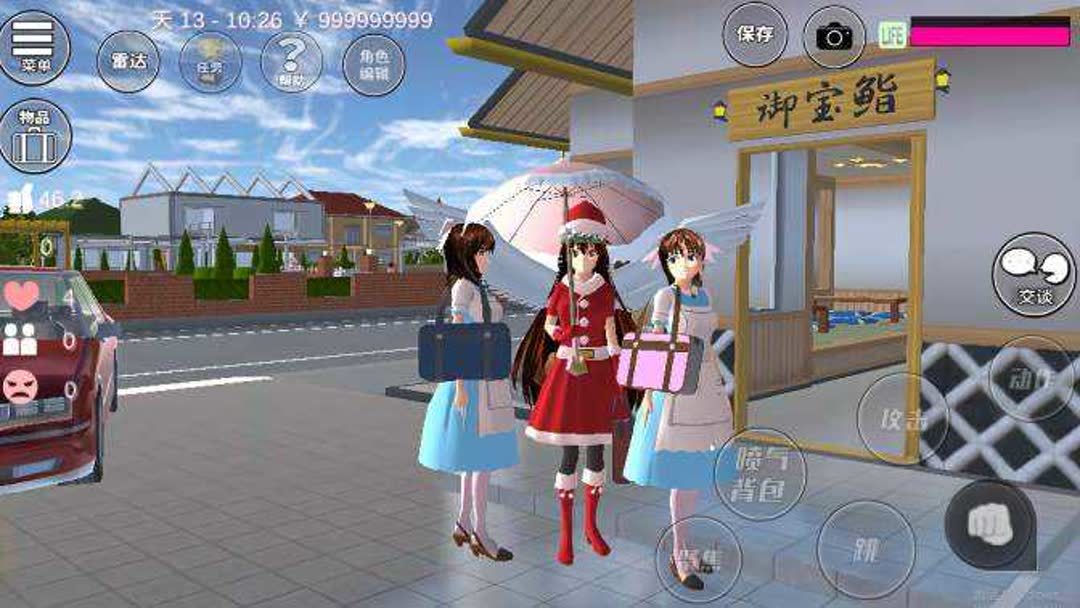
Task: Activate the 喷气背包 jetpack
Action: click(760, 473)
